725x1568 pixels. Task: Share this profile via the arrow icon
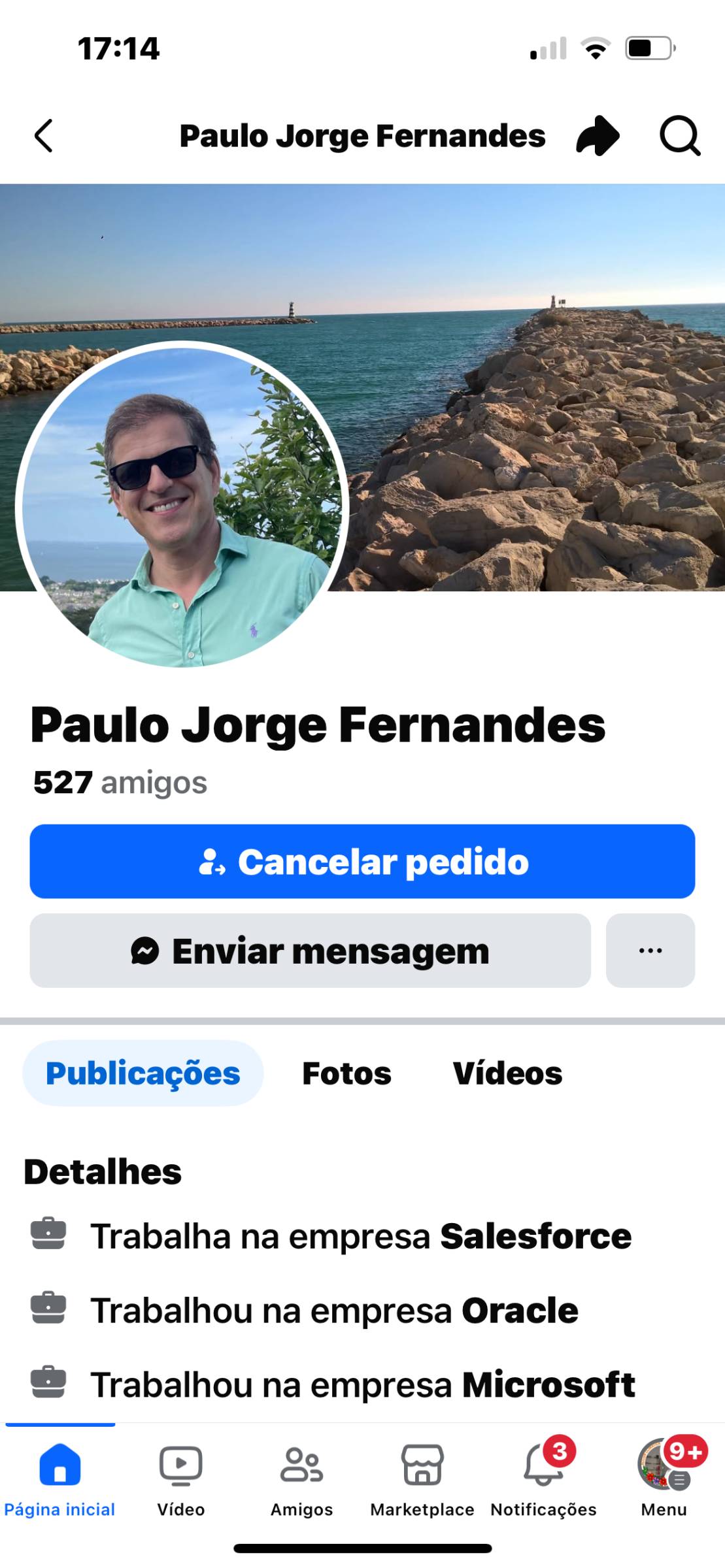597,136
